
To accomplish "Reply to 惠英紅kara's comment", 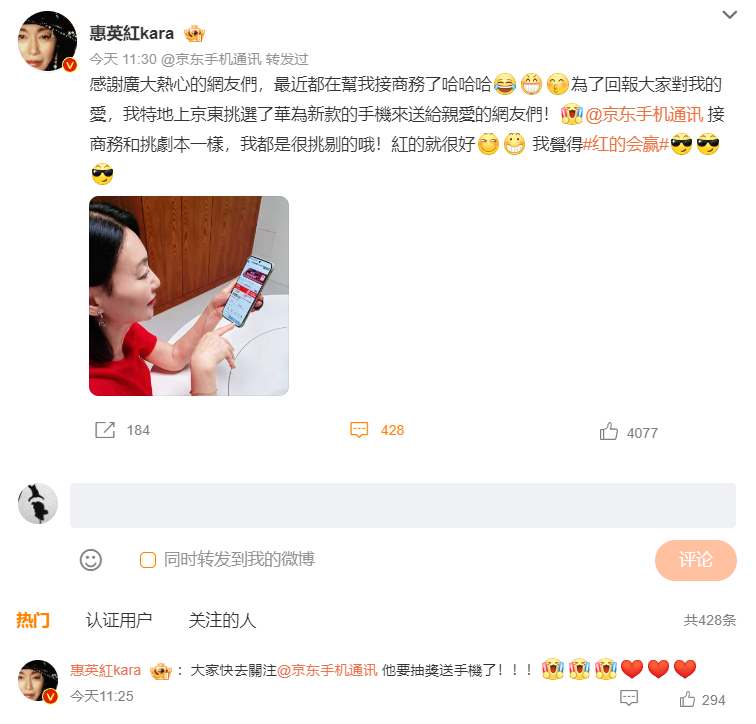I will click(x=629, y=698).
